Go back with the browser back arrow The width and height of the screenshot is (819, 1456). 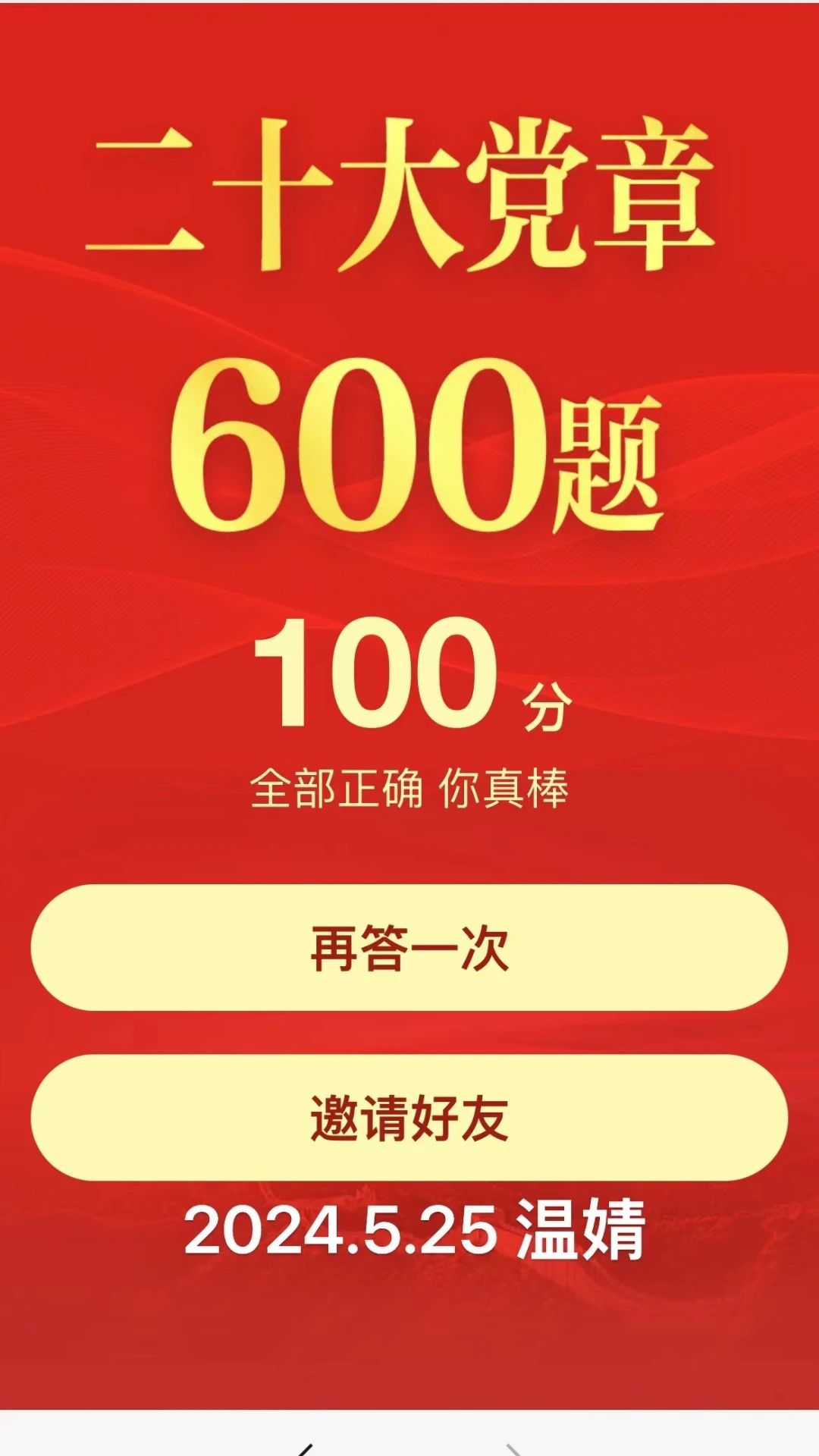click(305, 1448)
